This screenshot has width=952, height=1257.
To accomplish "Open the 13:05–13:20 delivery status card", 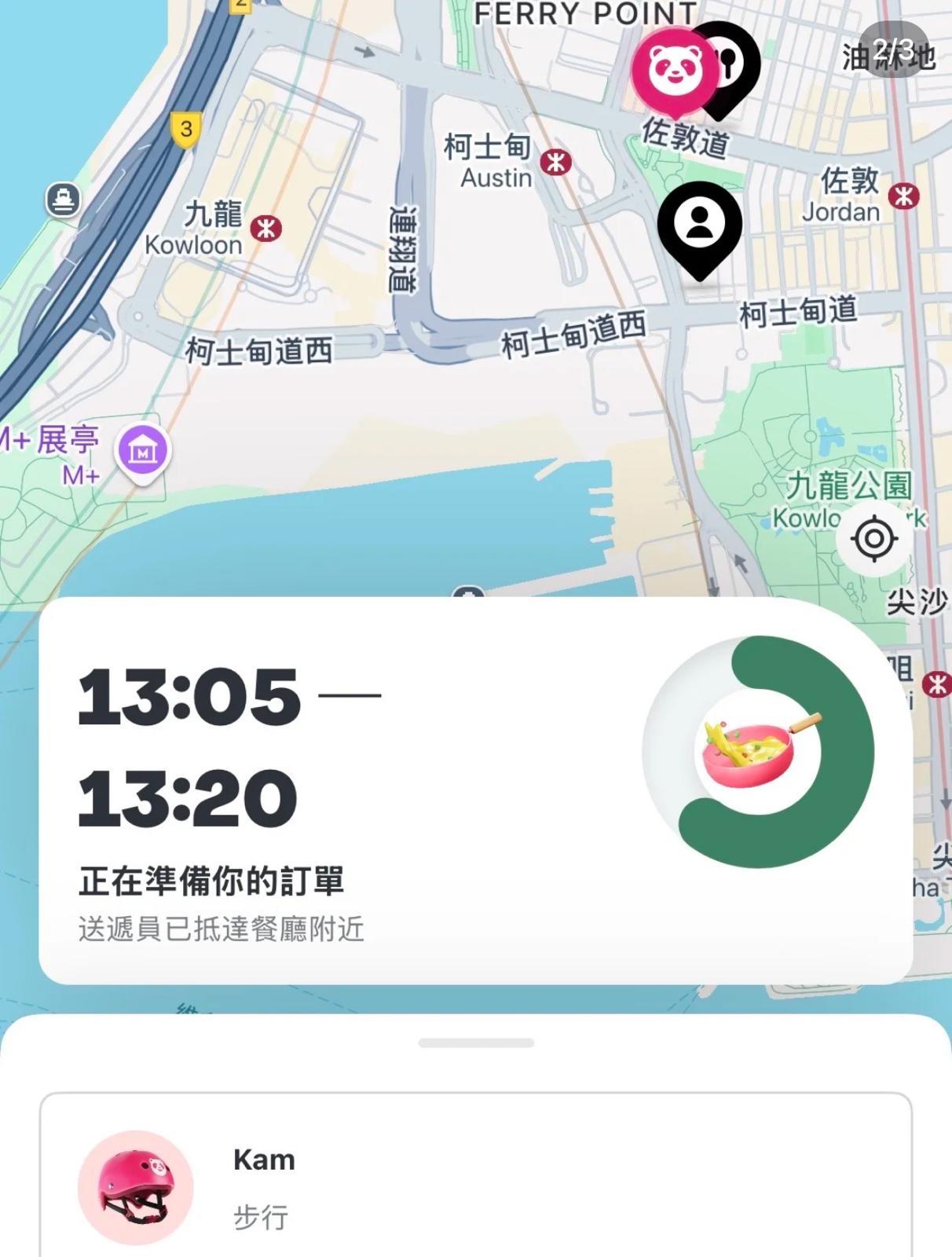I will (475, 790).
